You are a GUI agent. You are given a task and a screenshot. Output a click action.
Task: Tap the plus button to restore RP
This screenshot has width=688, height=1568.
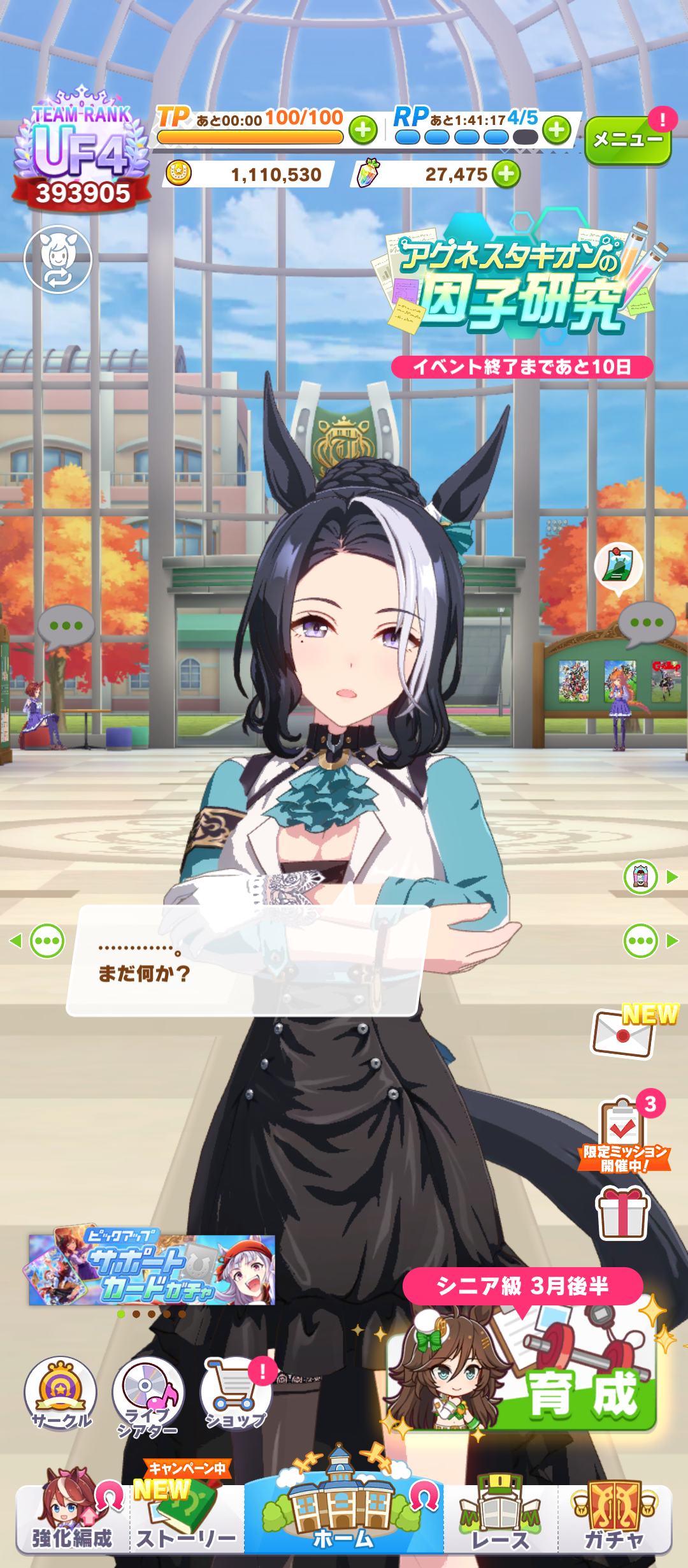[557, 130]
